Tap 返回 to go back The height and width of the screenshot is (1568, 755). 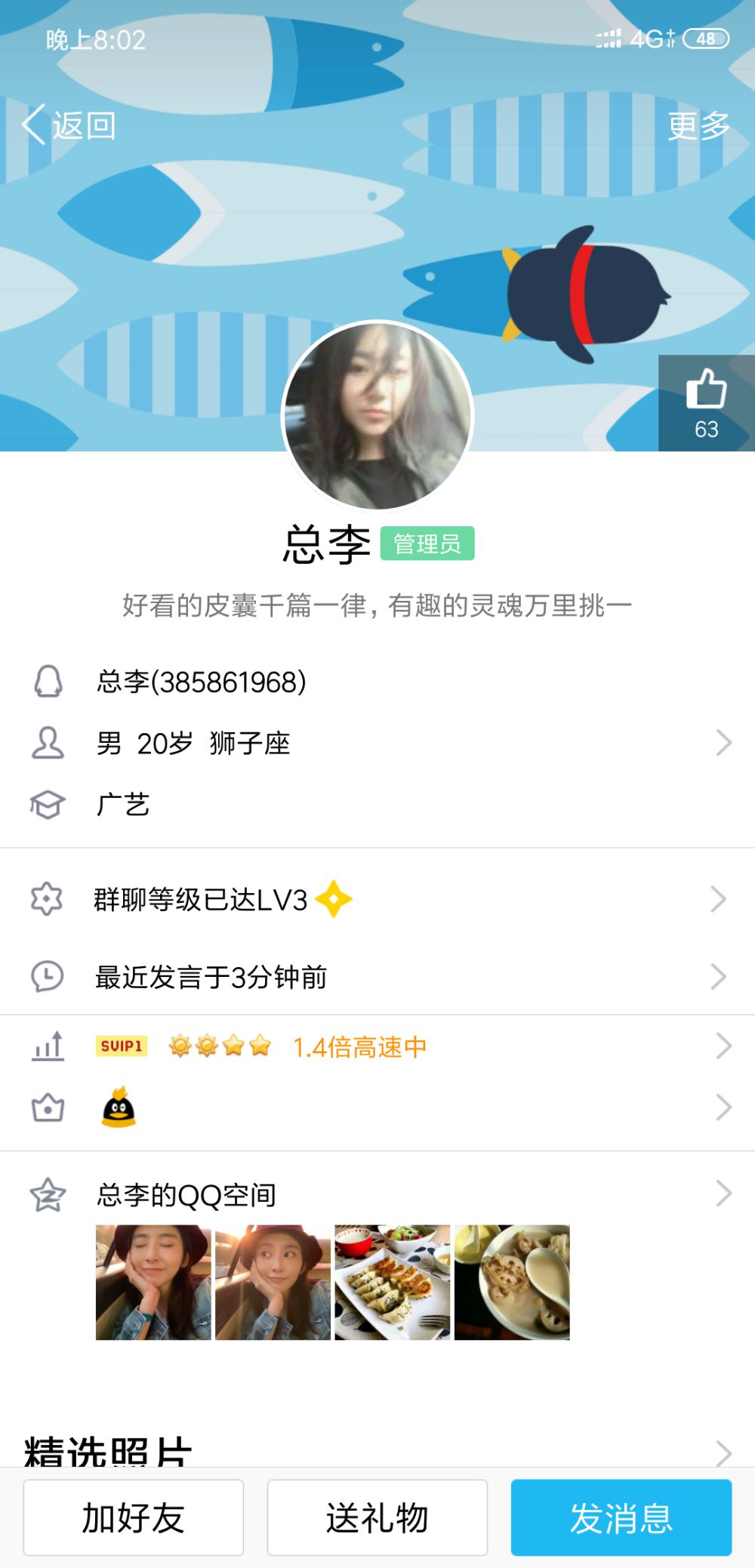pyautogui.click(x=69, y=125)
